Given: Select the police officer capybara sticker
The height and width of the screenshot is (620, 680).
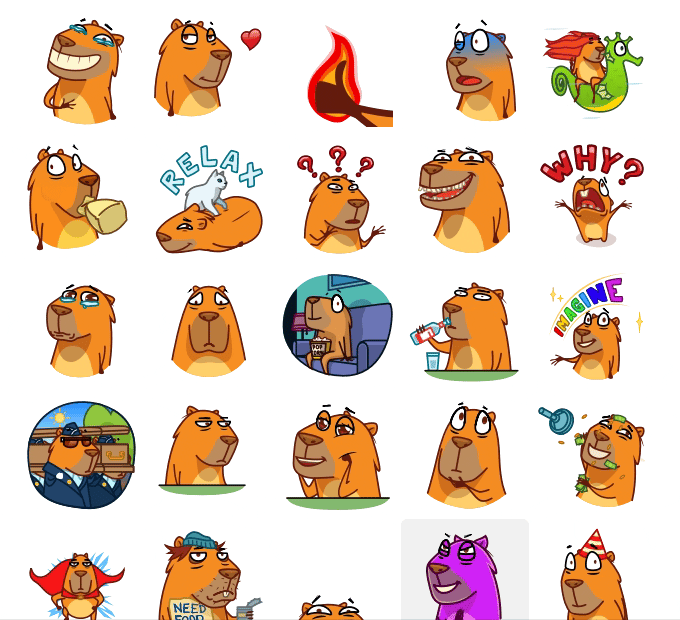Looking at the screenshot, I should pyautogui.click(x=80, y=455).
